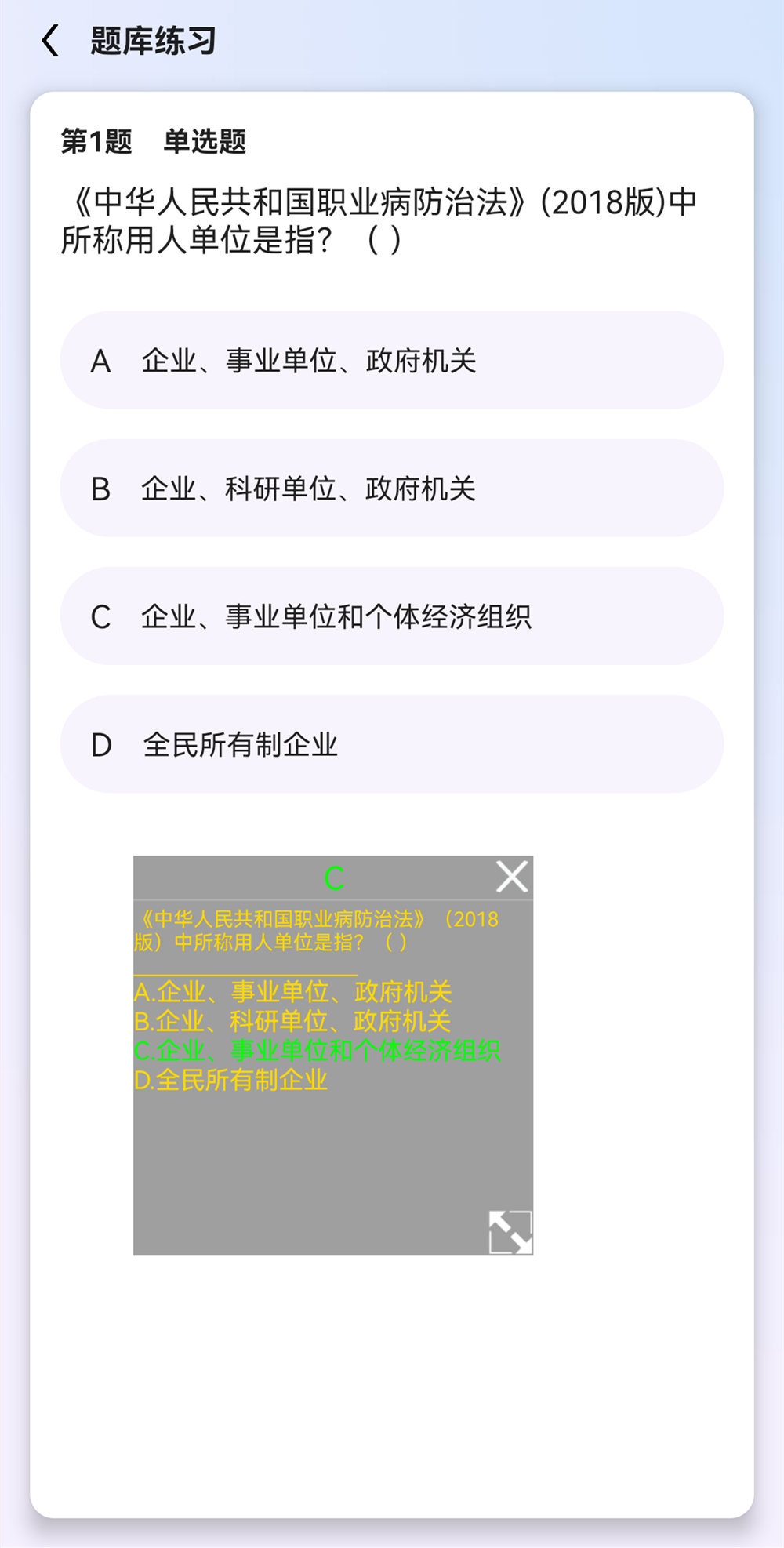Select option A 企业、事业单位、政府机关
Viewport: 784px width, 1548px height.
point(392,361)
